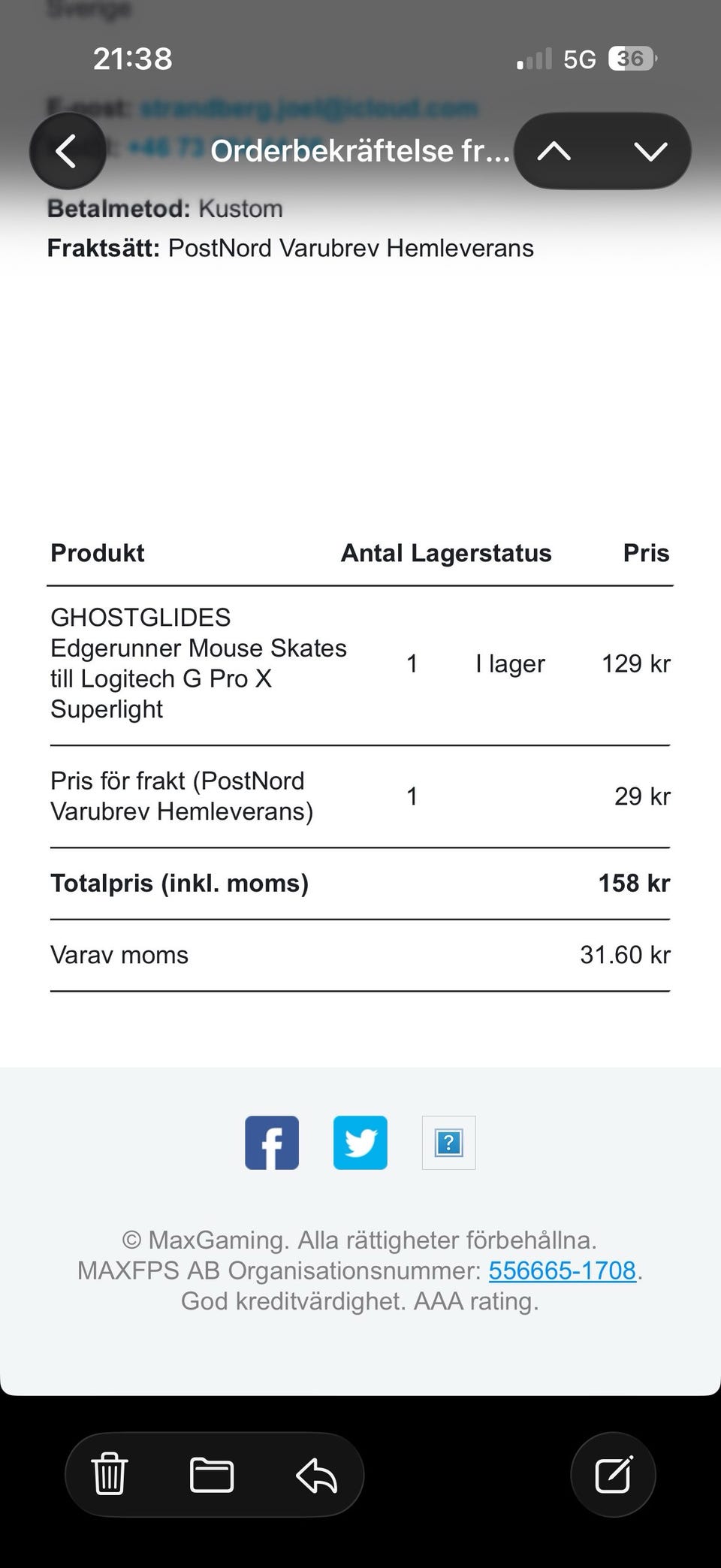Tap the unloaded image placeholder icon

click(x=449, y=1143)
